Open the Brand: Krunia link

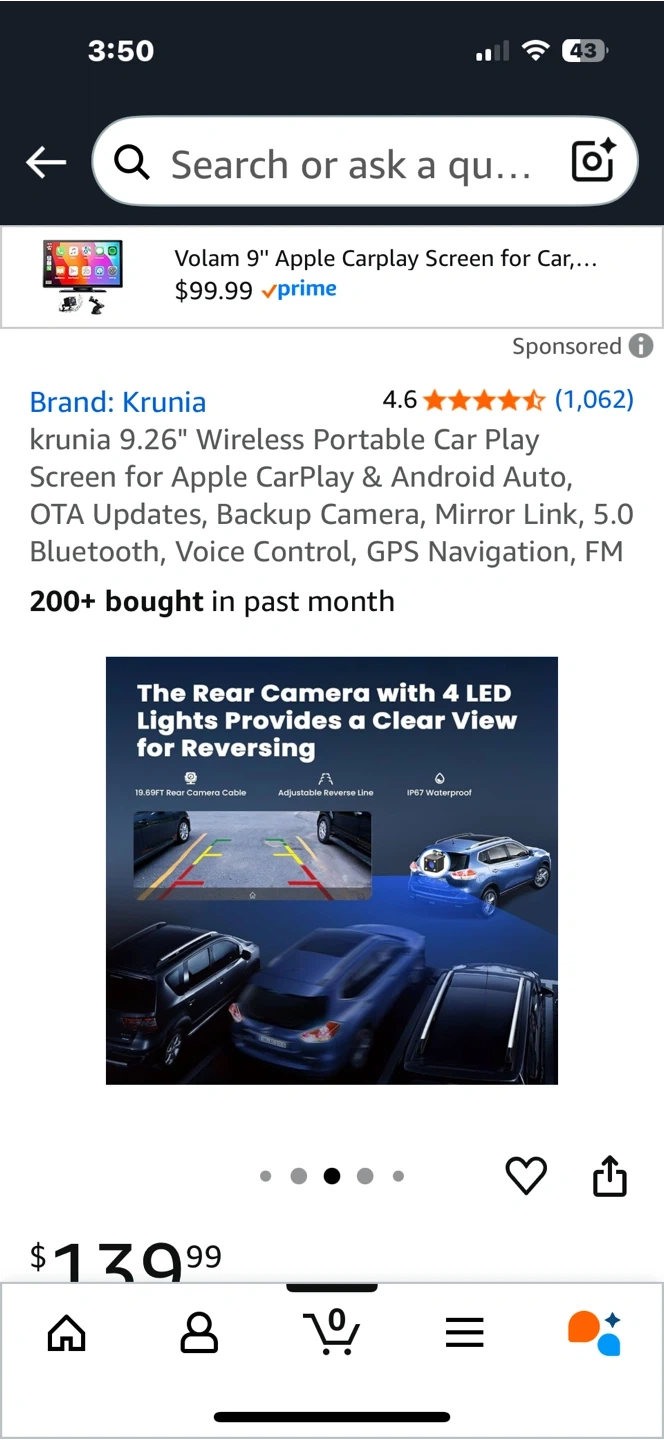tap(118, 402)
